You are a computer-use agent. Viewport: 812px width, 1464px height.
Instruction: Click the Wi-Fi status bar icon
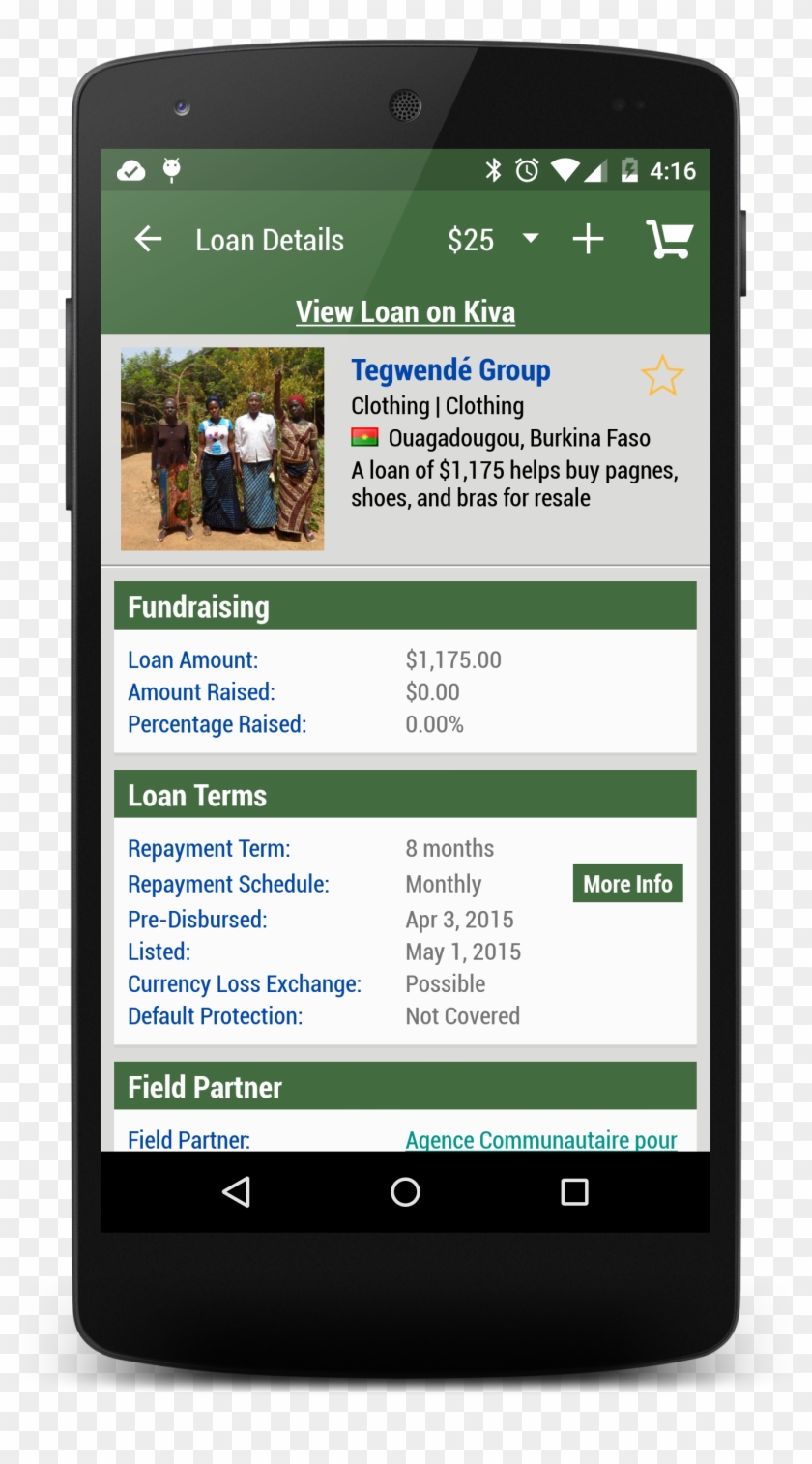pyautogui.click(x=565, y=170)
